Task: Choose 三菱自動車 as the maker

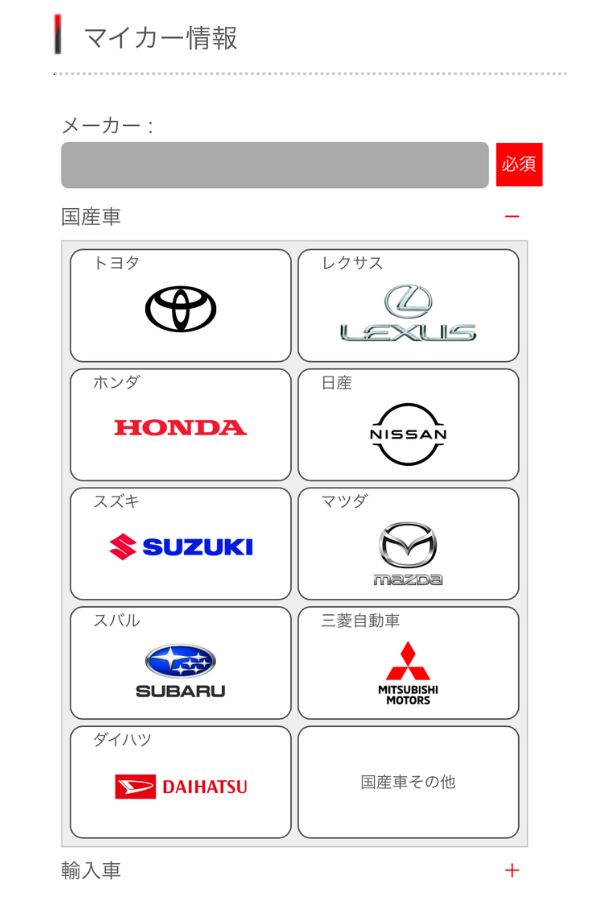Action: (408, 662)
